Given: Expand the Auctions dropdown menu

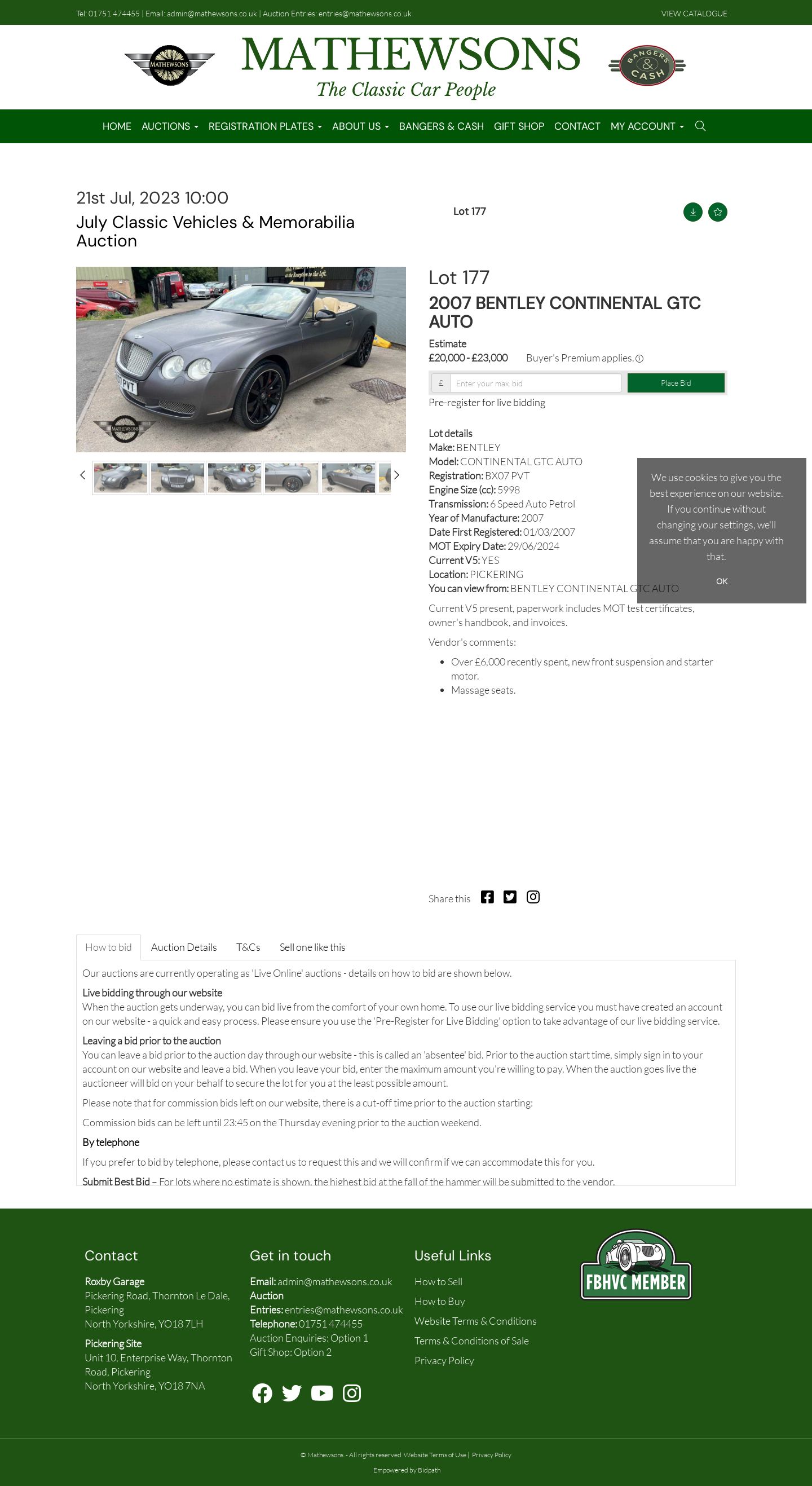Looking at the screenshot, I should click(170, 126).
